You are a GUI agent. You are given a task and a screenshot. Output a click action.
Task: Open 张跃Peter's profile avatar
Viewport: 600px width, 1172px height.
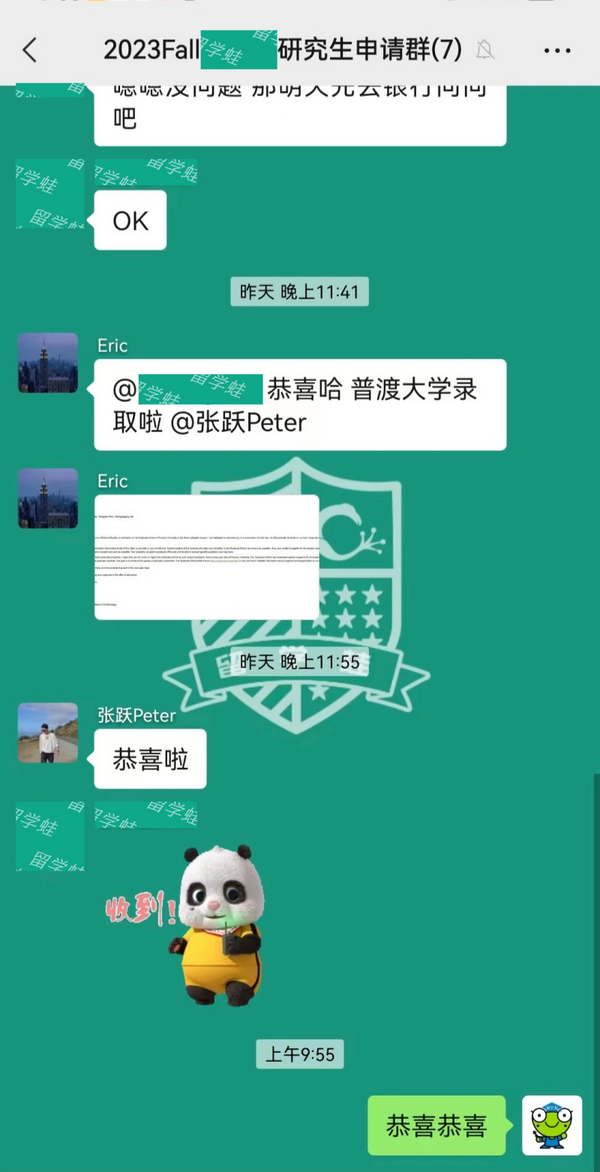(x=48, y=732)
